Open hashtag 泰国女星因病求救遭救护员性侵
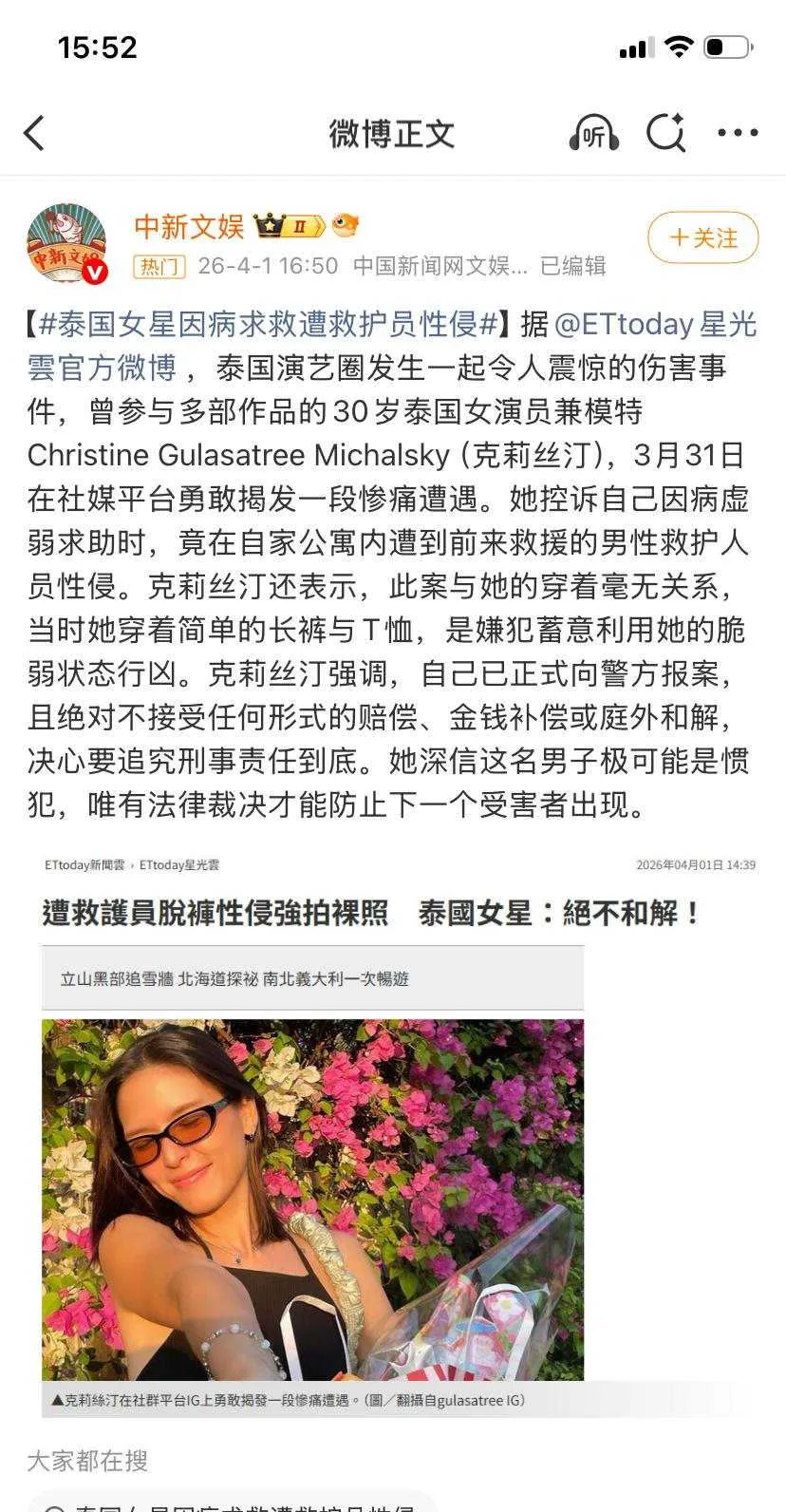Screen dimensions: 786x1512 (269, 325)
